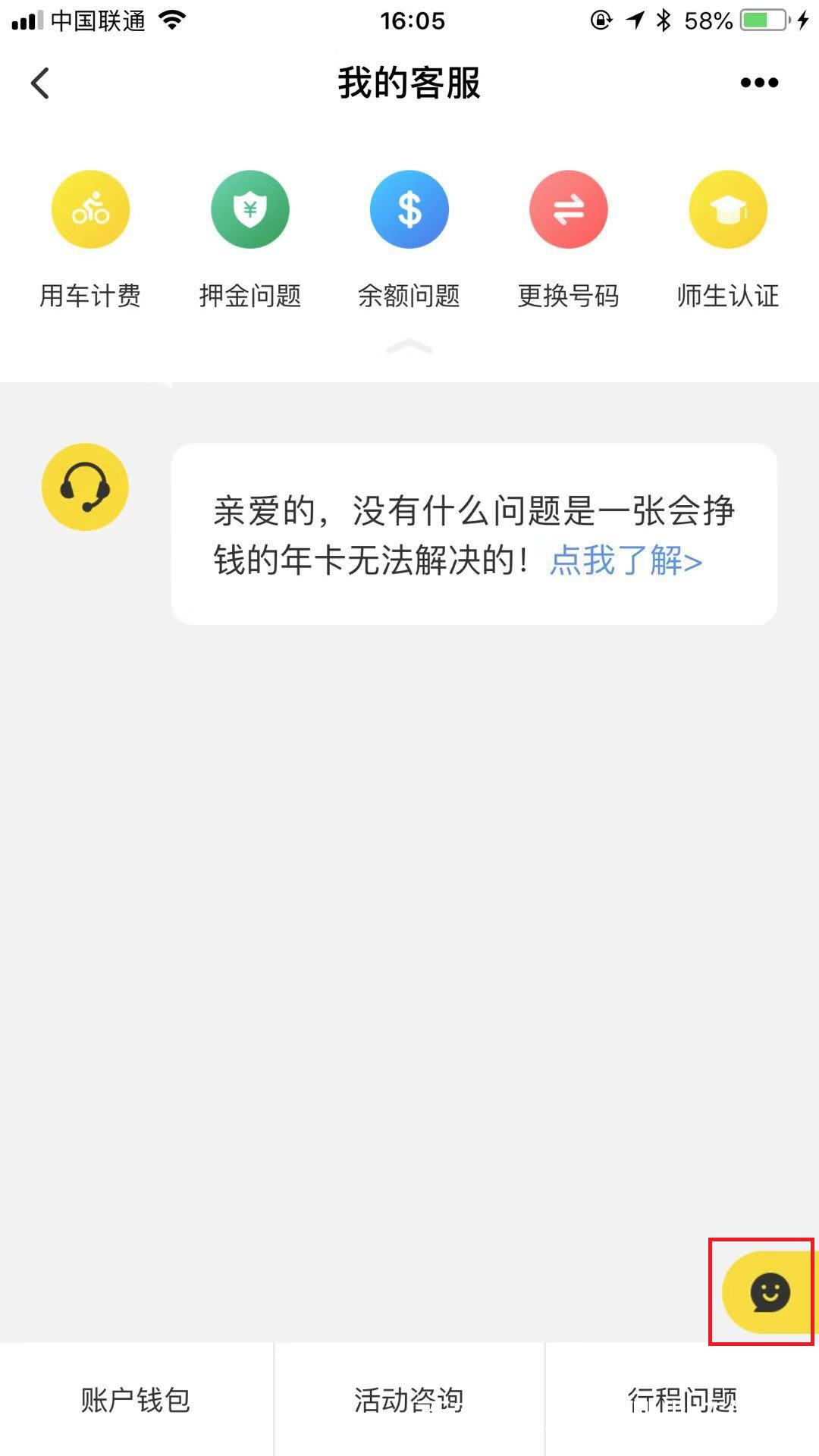The image size is (819, 1456).
Task: Tap the back arrow to return
Action: (39, 83)
